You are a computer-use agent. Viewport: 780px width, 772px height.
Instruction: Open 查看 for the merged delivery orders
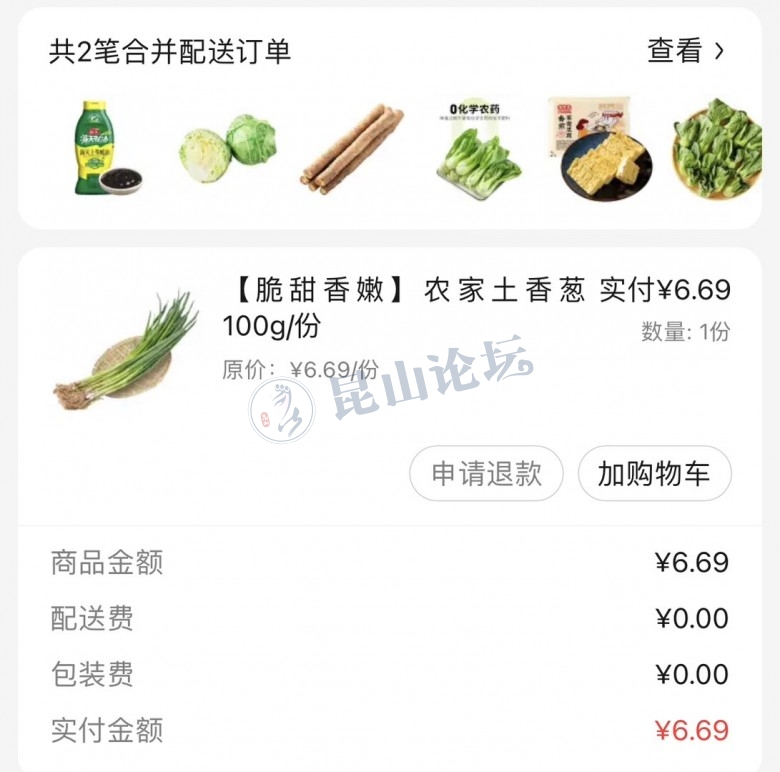[x=686, y=51]
